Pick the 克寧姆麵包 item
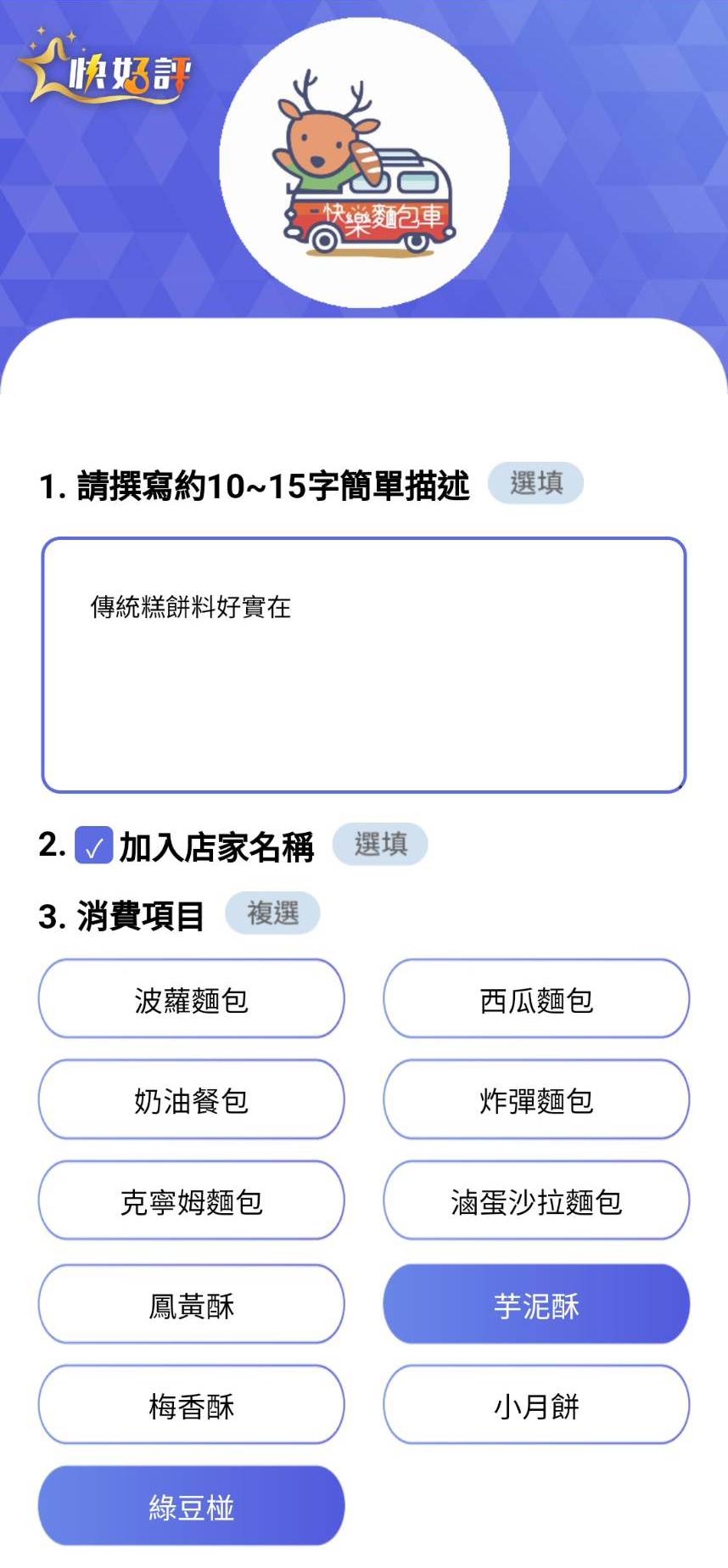This screenshot has height=1568, width=728. pyautogui.click(x=191, y=1201)
